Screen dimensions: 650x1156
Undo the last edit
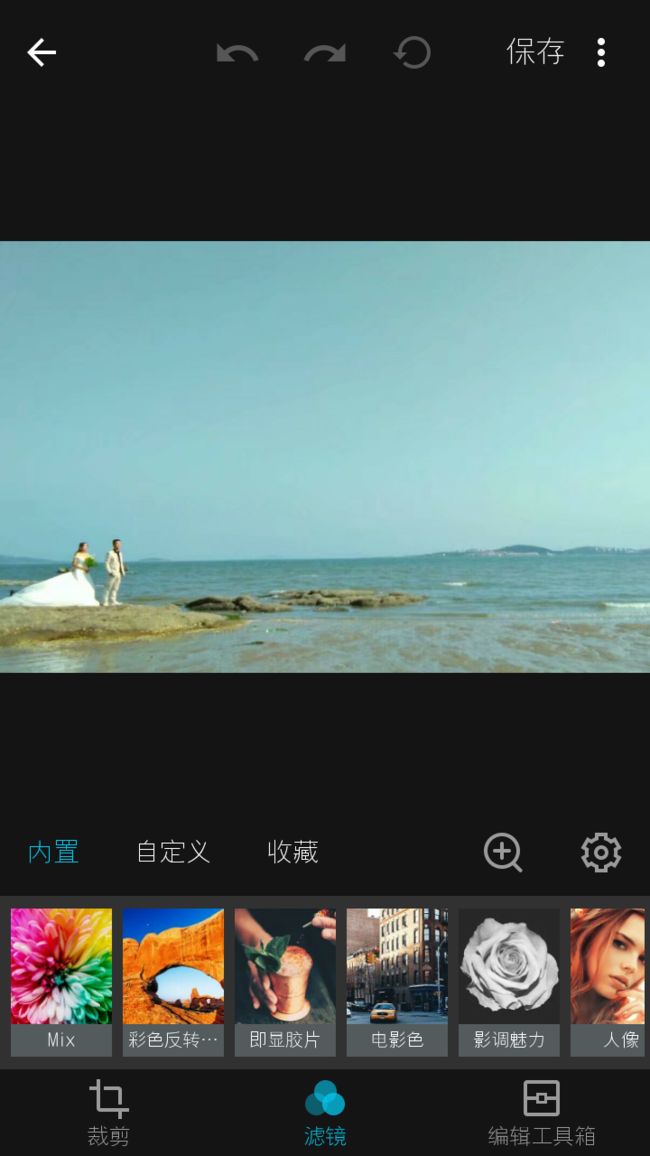(237, 53)
